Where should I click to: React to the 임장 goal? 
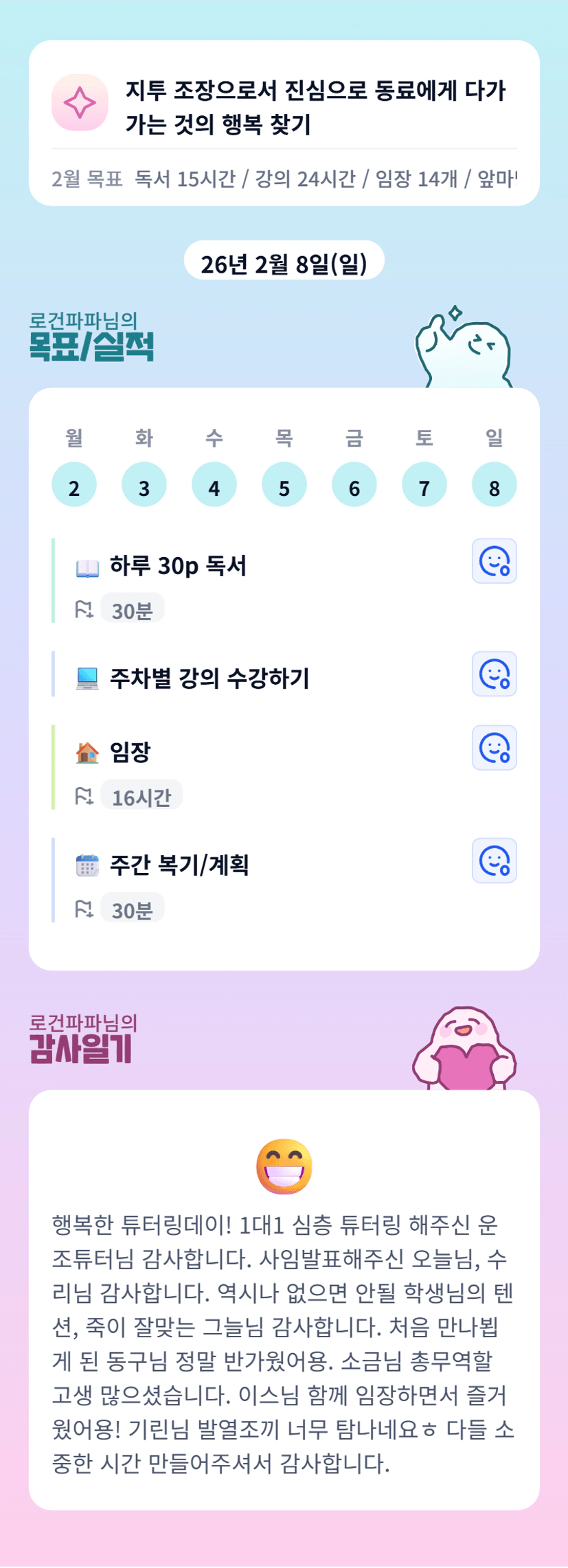pos(494,748)
